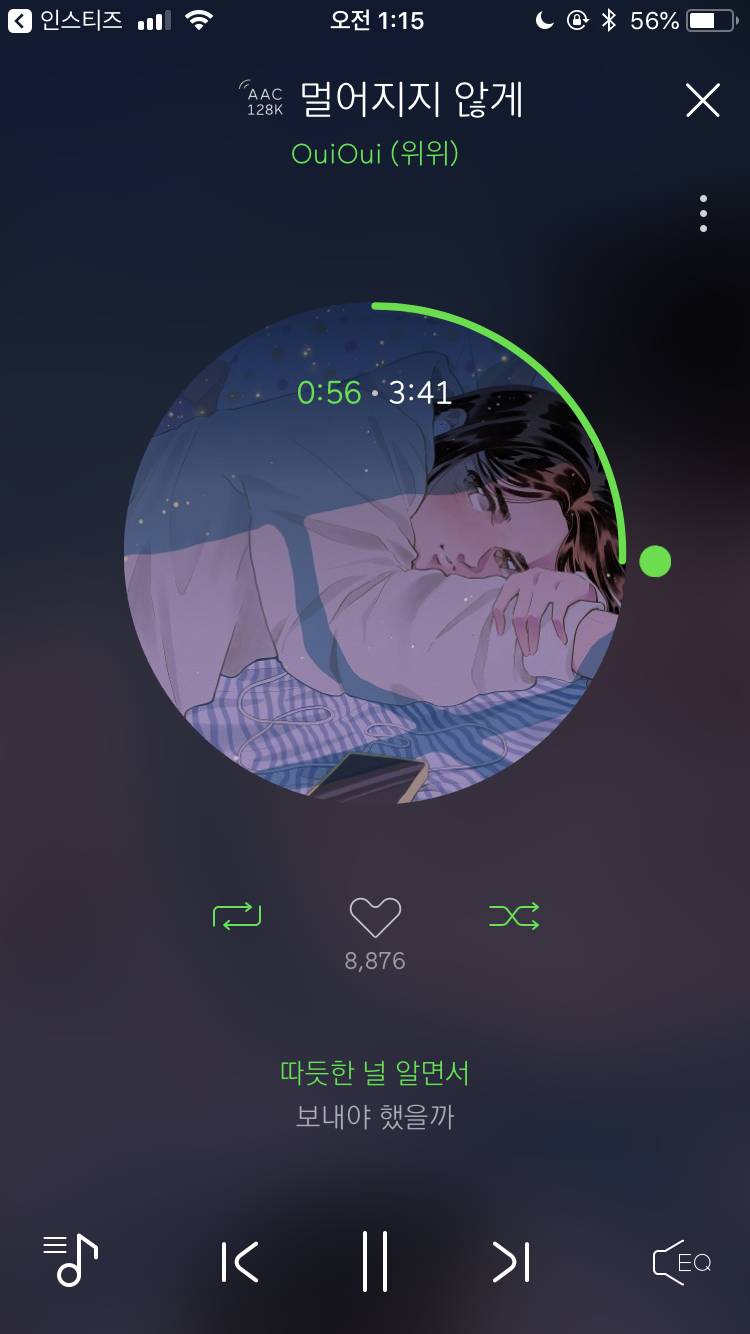Image resolution: width=750 pixels, height=1334 pixels.
Task: Tap the album artwork in the center
Action: pyautogui.click(x=375, y=560)
